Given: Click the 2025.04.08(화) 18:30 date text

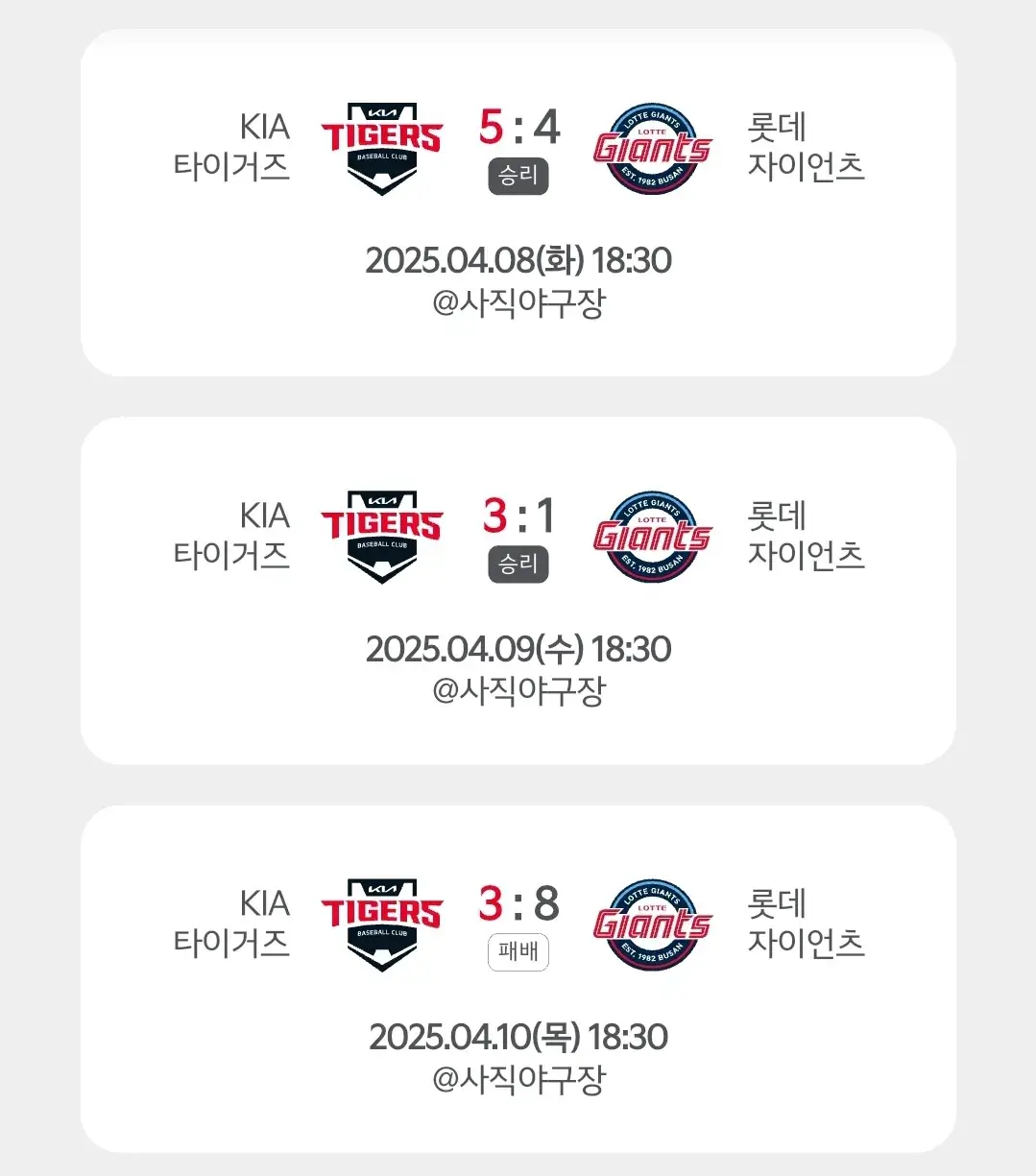Looking at the screenshot, I should [x=518, y=259].
